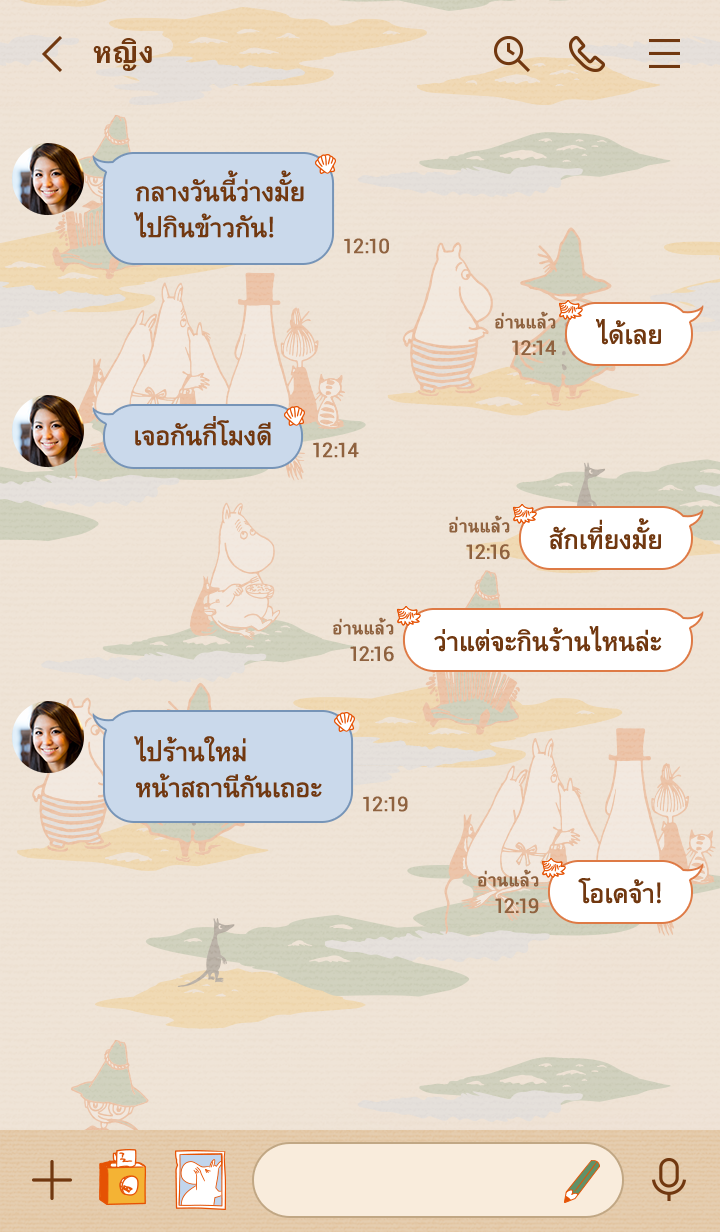Open the plus attachment menu
The height and width of the screenshot is (1232, 720).
click(x=52, y=1181)
